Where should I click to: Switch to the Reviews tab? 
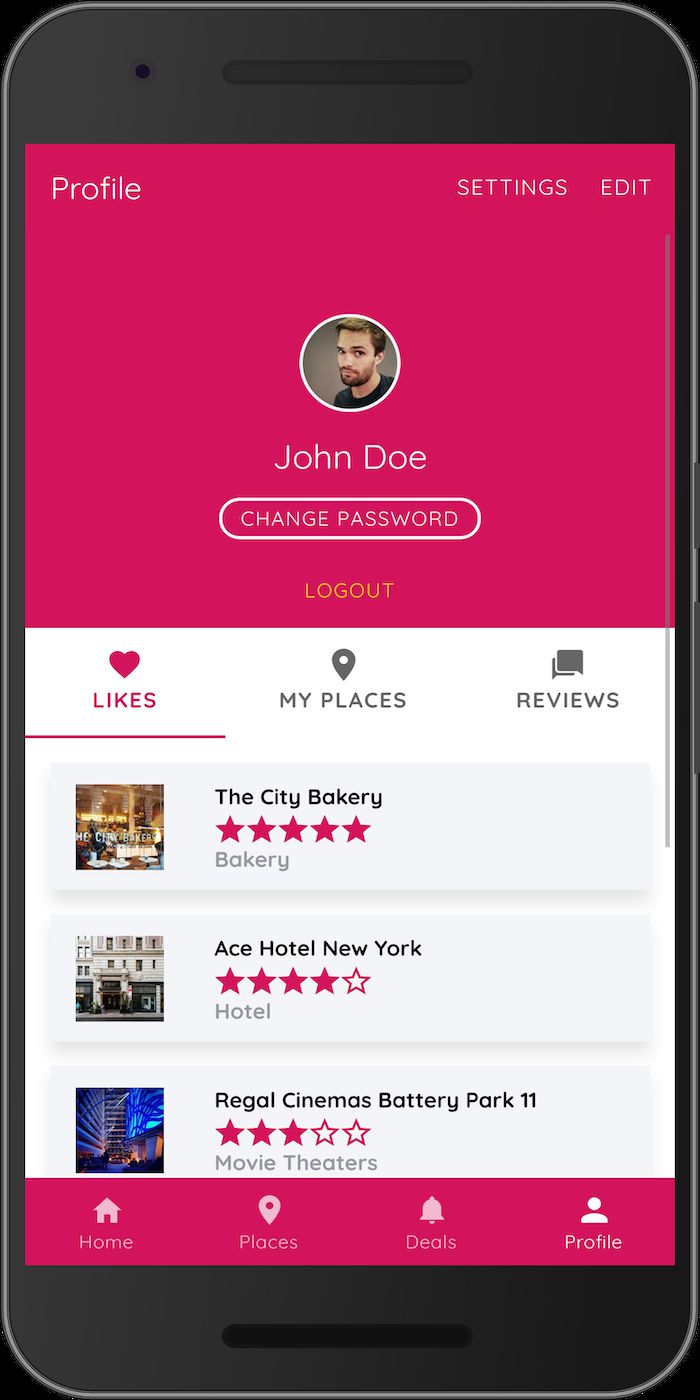point(567,682)
